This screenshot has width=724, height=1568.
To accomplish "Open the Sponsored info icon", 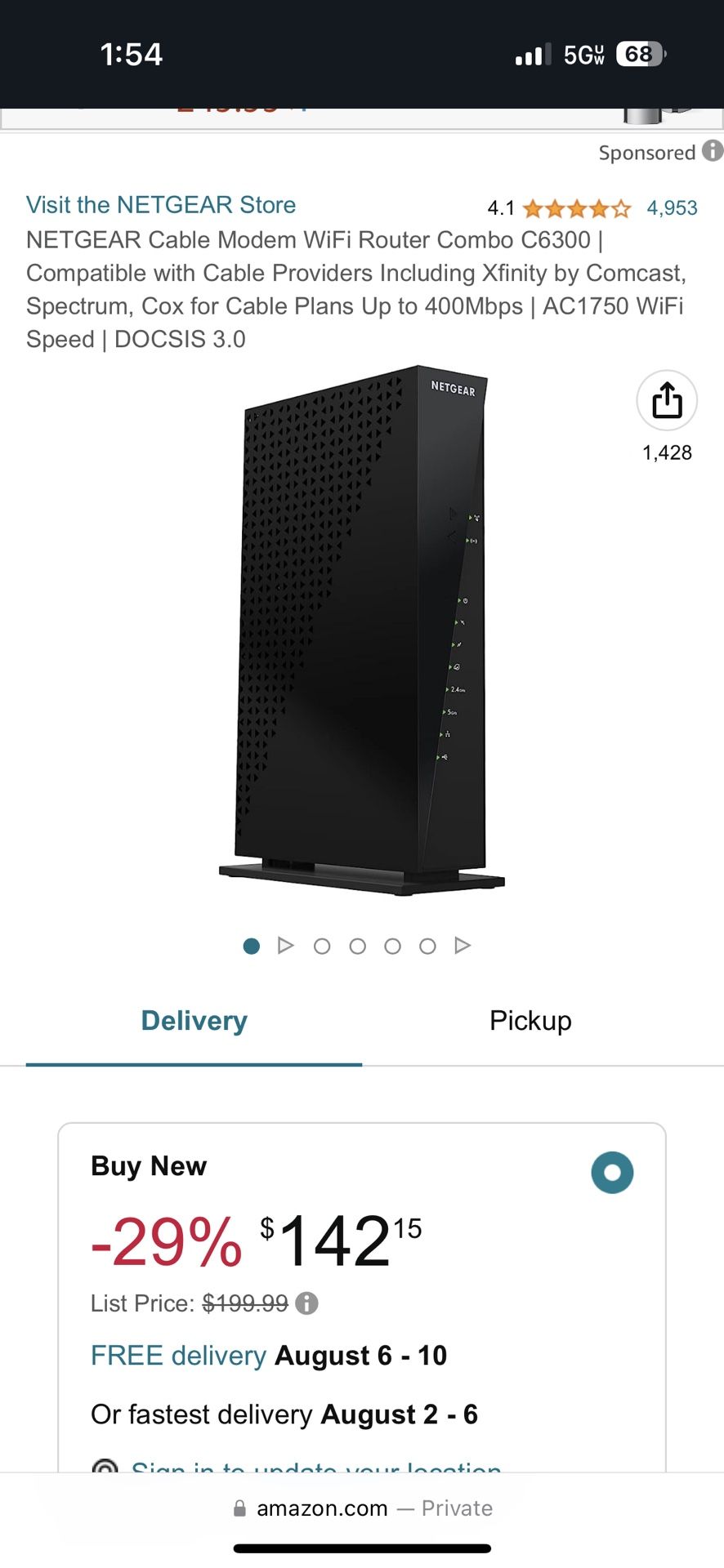I will [x=713, y=151].
